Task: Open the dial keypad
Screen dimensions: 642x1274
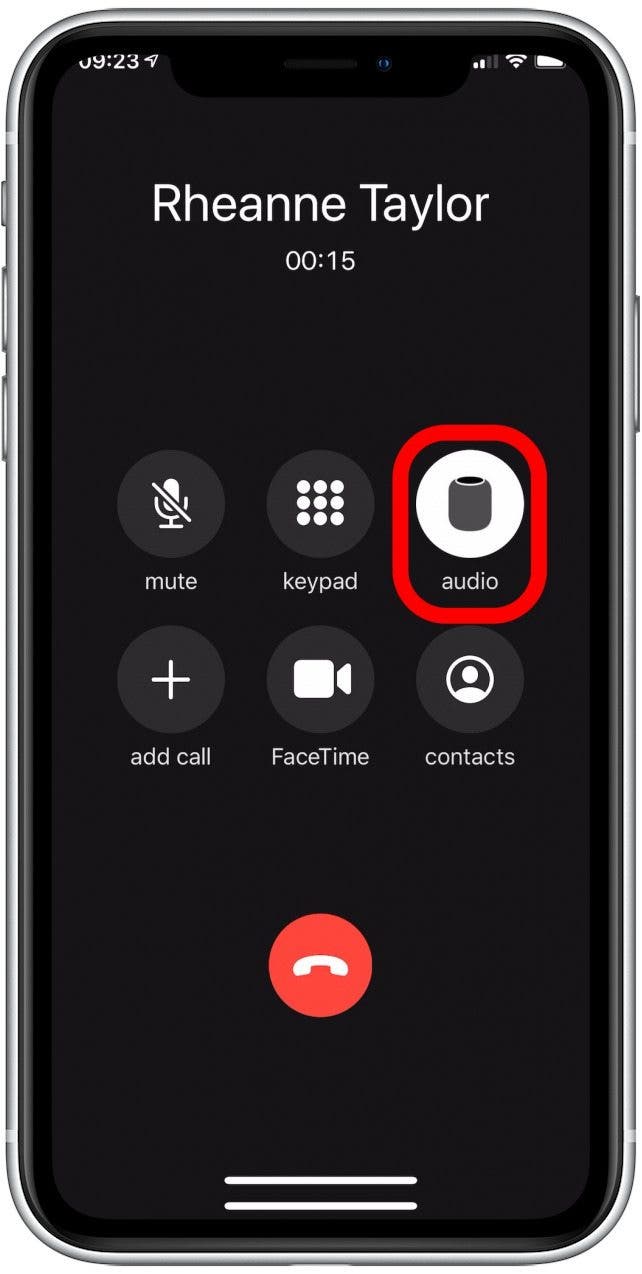Action: 320,502
